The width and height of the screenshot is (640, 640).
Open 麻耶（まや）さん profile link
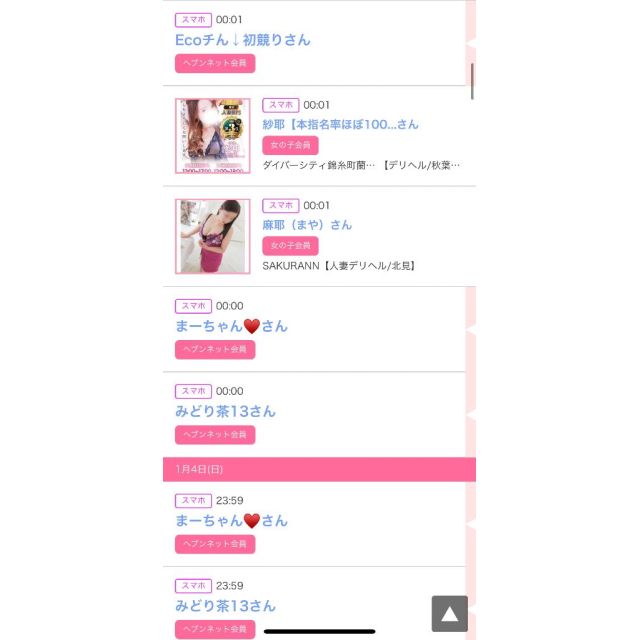click(x=307, y=224)
